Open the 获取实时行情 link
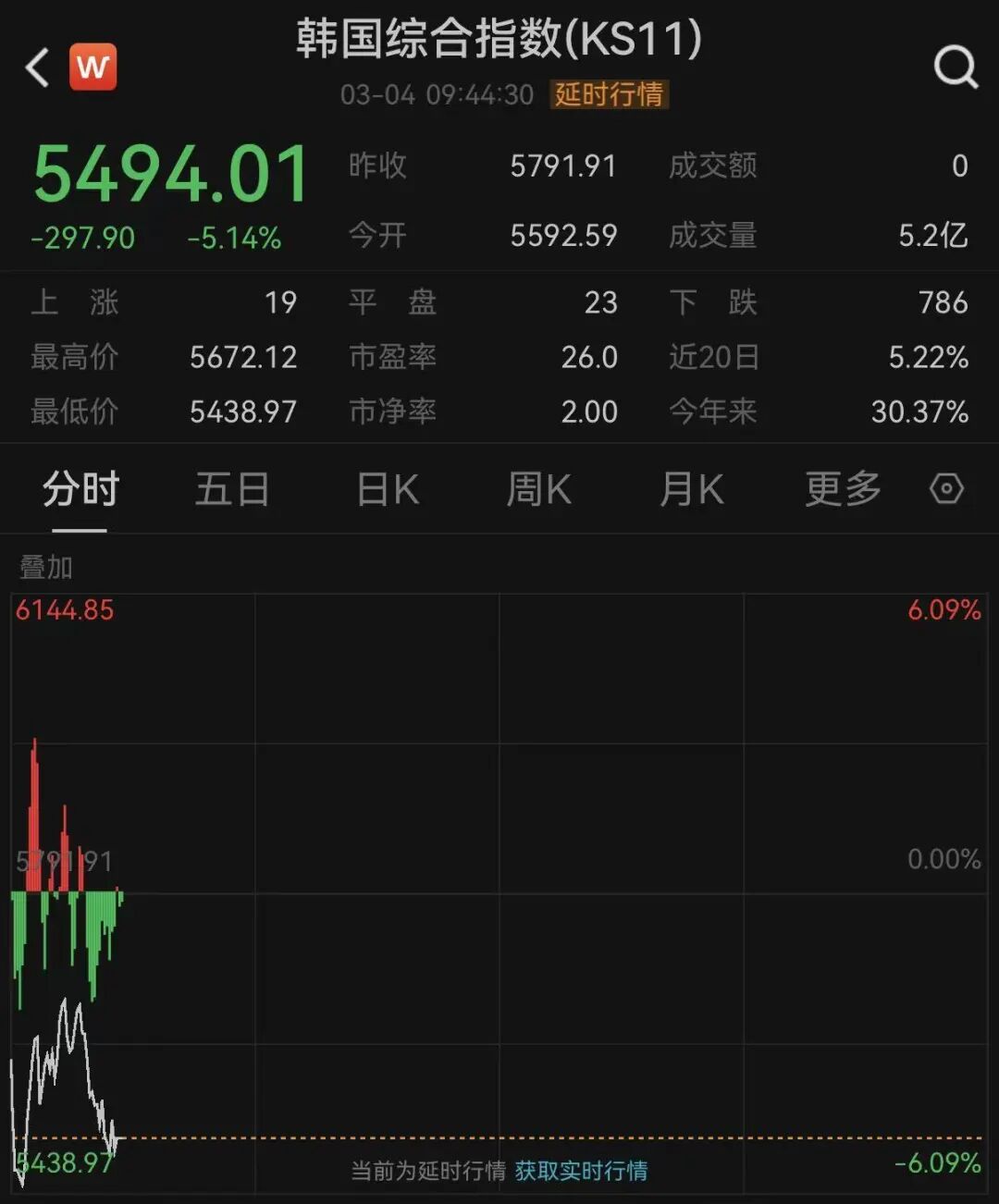Screen dimensions: 999x1204 (x=581, y=1171)
